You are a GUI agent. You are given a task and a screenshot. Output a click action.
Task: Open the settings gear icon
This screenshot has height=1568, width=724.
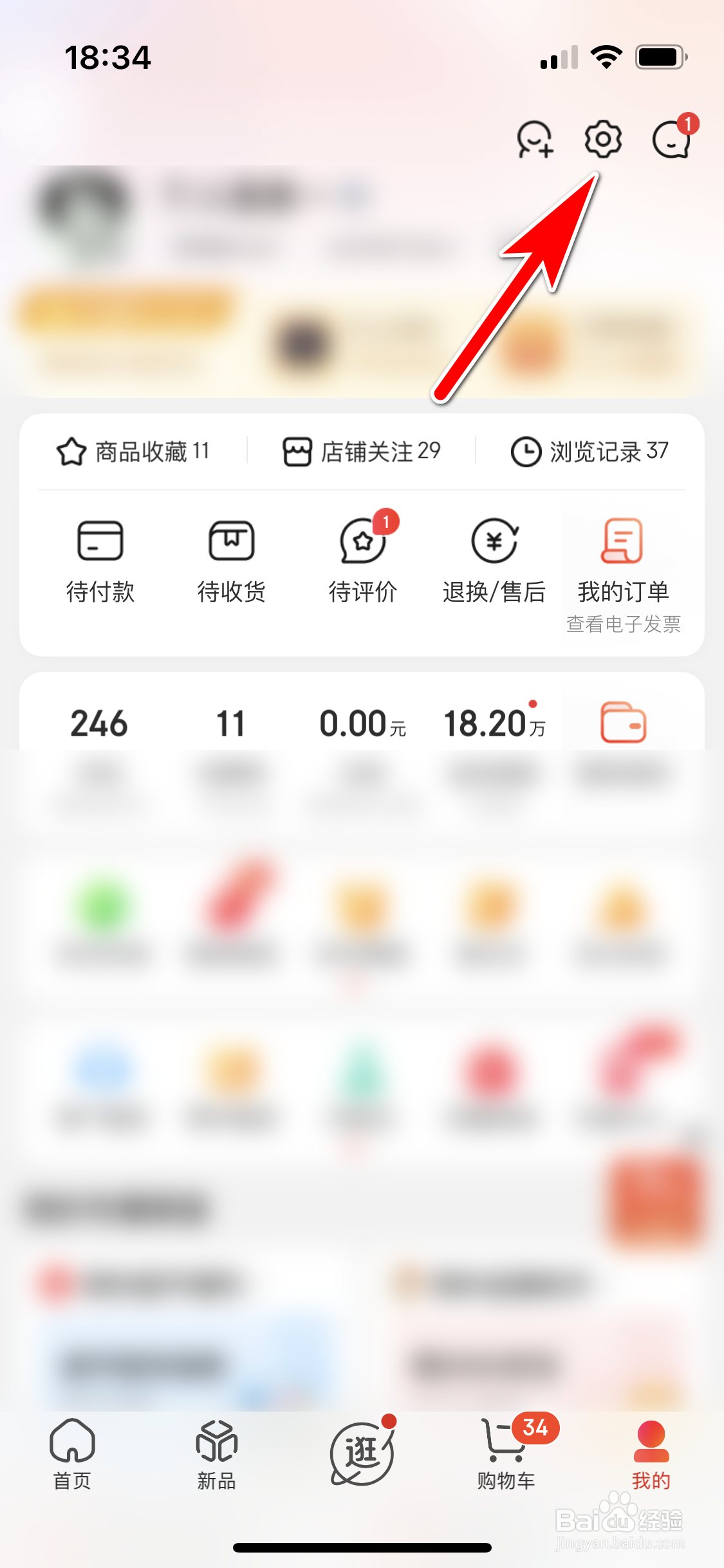tap(602, 139)
